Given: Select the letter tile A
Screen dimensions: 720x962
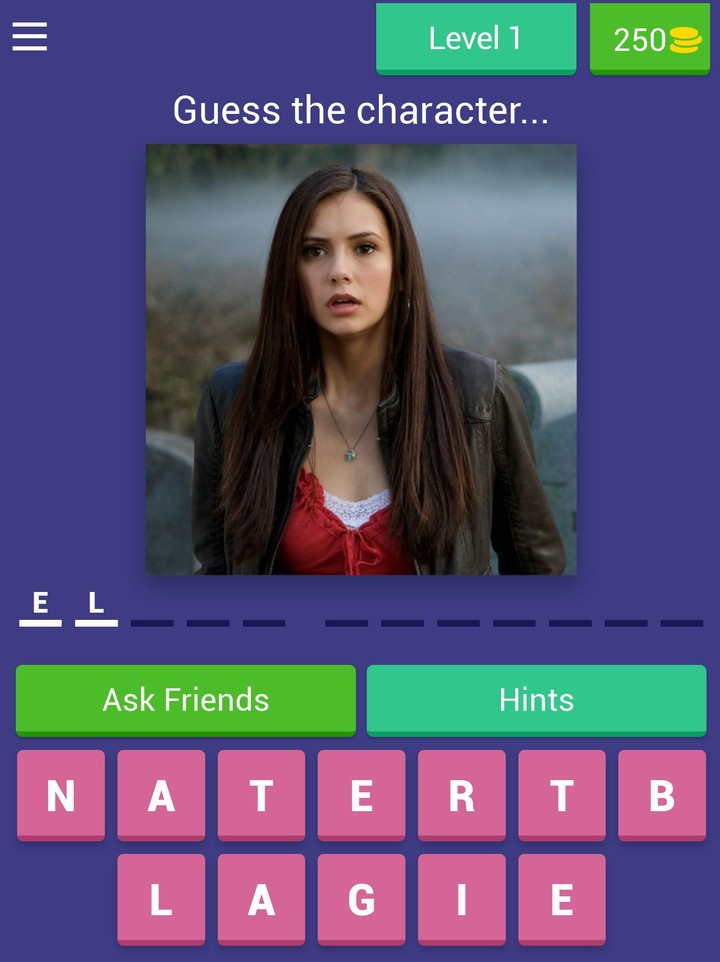Looking at the screenshot, I should (x=160, y=797).
